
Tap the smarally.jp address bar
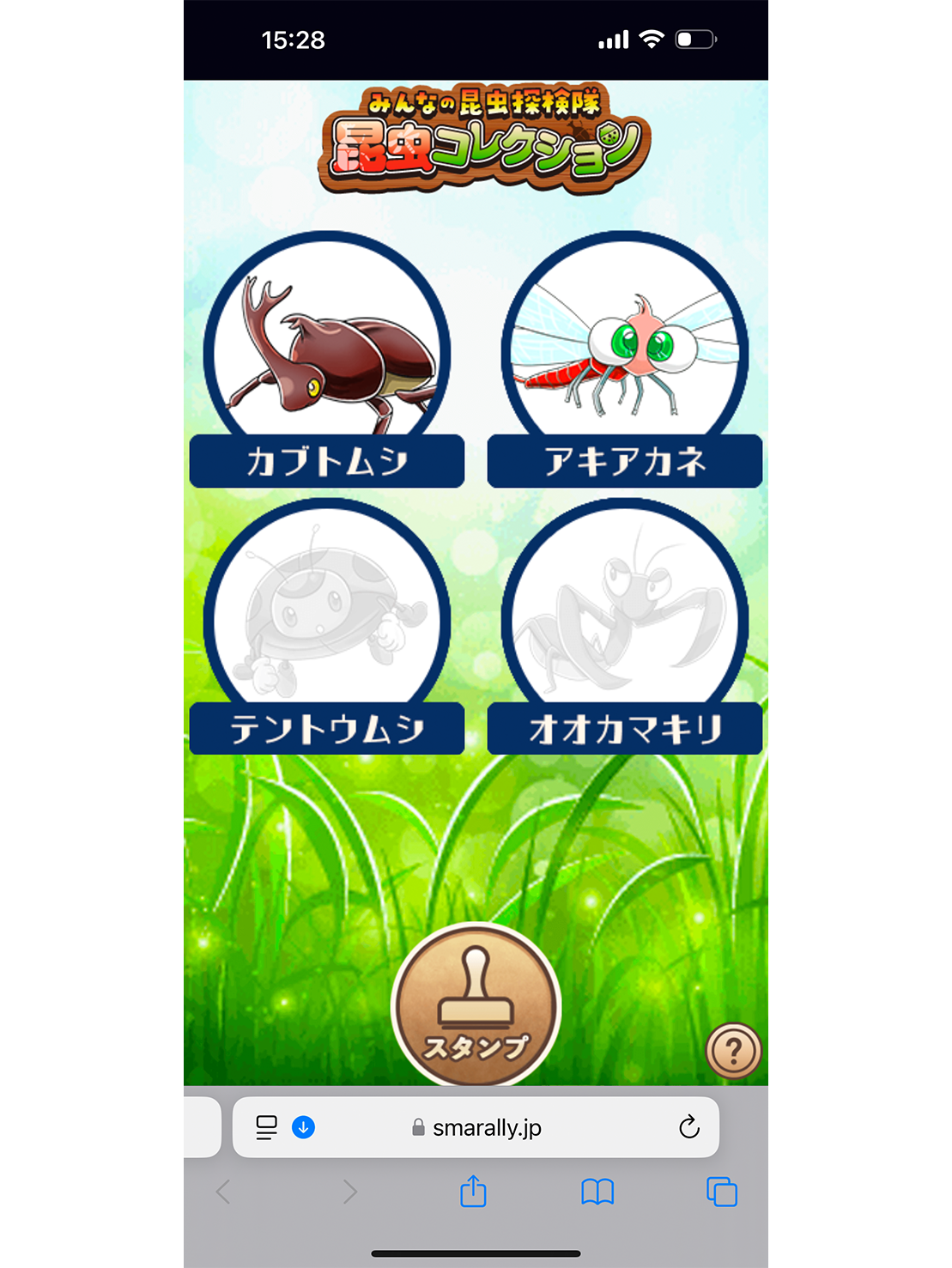click(486, 1127)
